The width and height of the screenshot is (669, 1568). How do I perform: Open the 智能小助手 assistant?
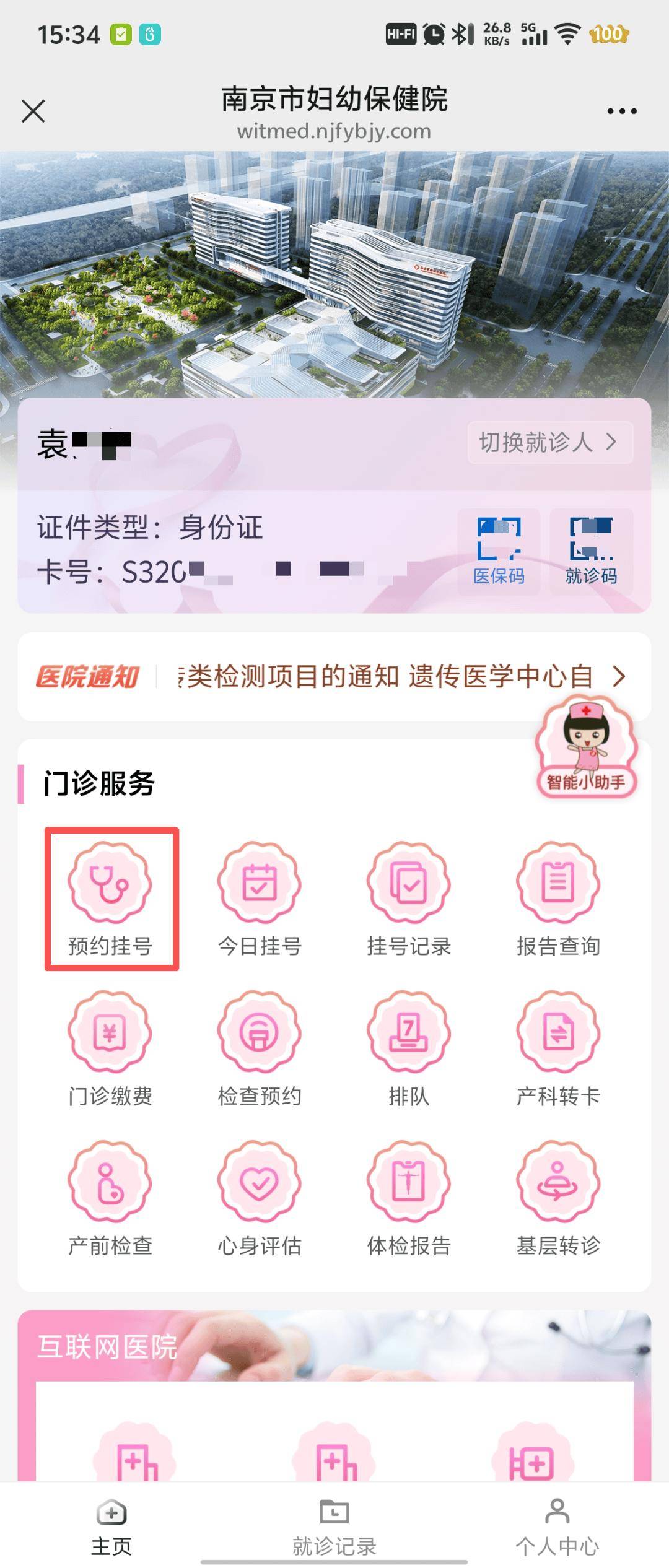point(585,749)
